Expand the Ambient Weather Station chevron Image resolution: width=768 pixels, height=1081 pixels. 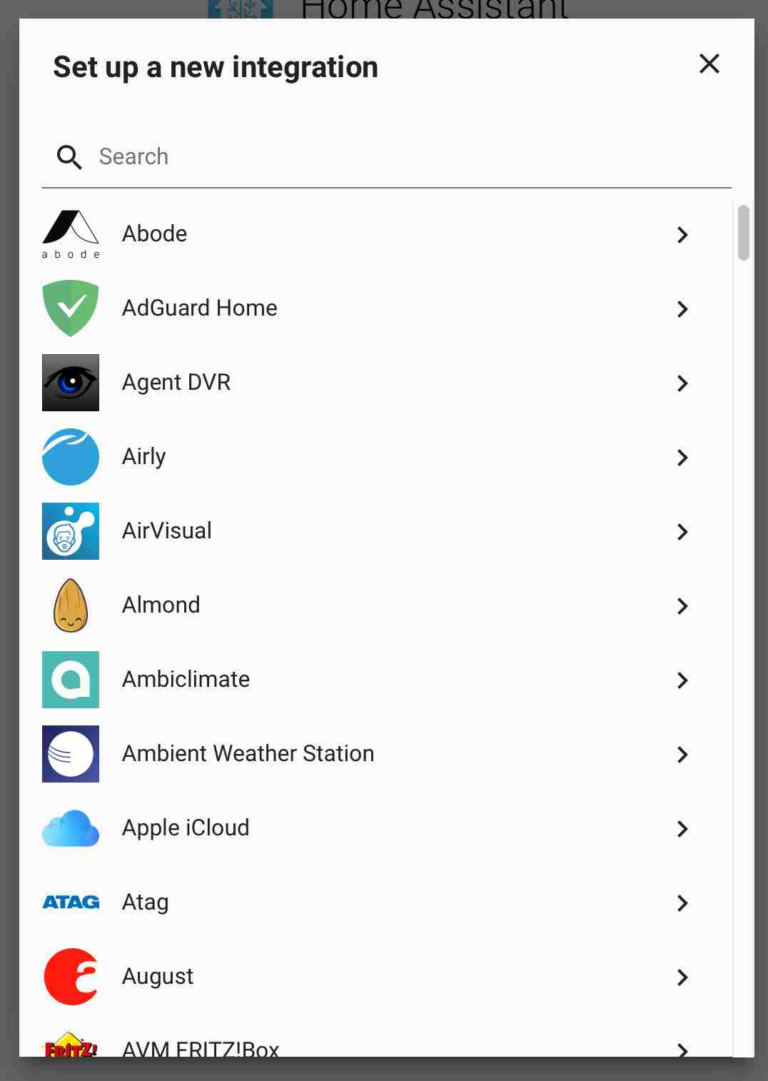coord(683,754)
